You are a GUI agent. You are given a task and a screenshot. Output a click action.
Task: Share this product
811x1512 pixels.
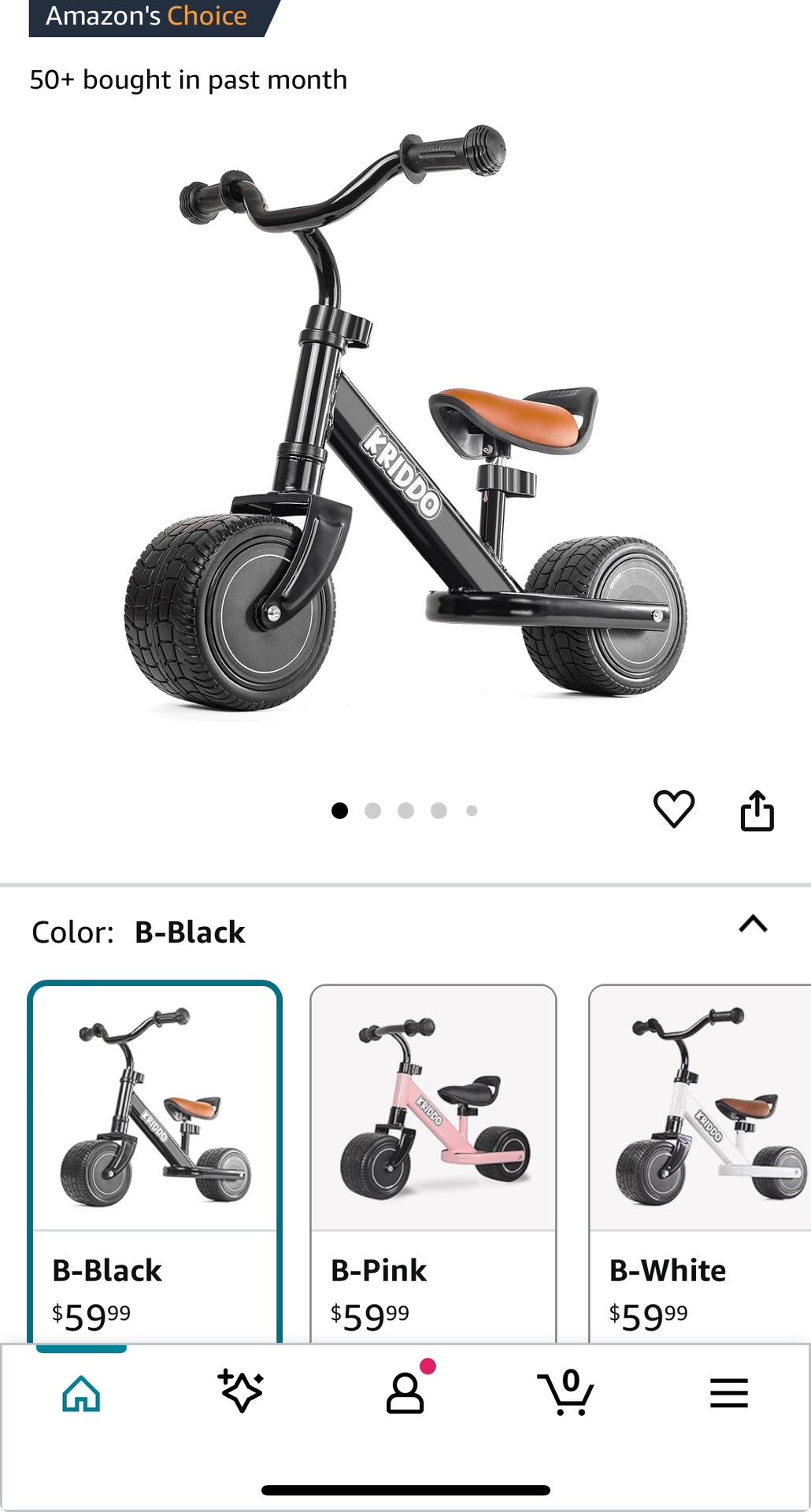tap(757, 810)
